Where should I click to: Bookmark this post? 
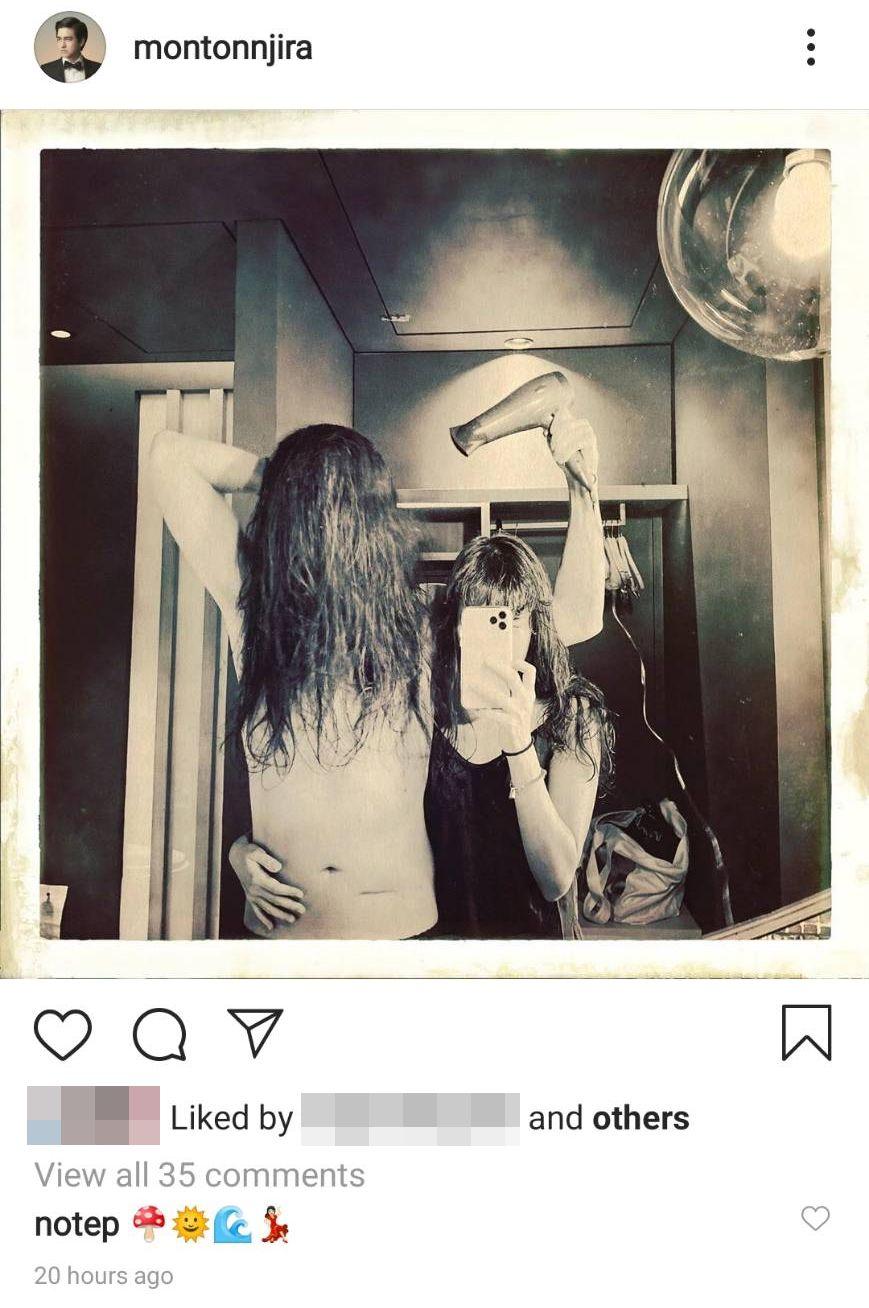pyautogui.click(x=806, y=1033)
